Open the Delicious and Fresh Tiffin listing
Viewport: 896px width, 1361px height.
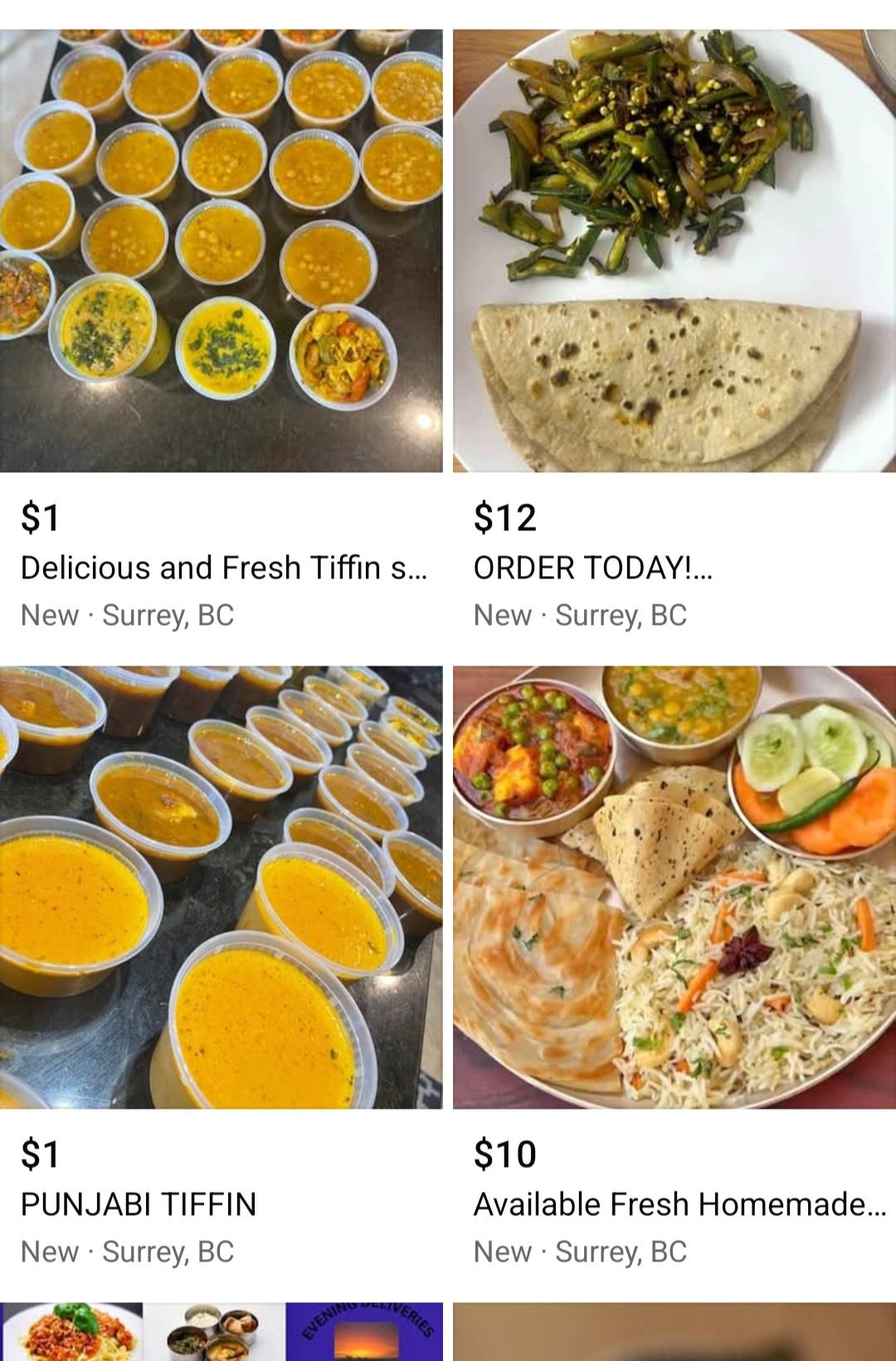[221, 251]
